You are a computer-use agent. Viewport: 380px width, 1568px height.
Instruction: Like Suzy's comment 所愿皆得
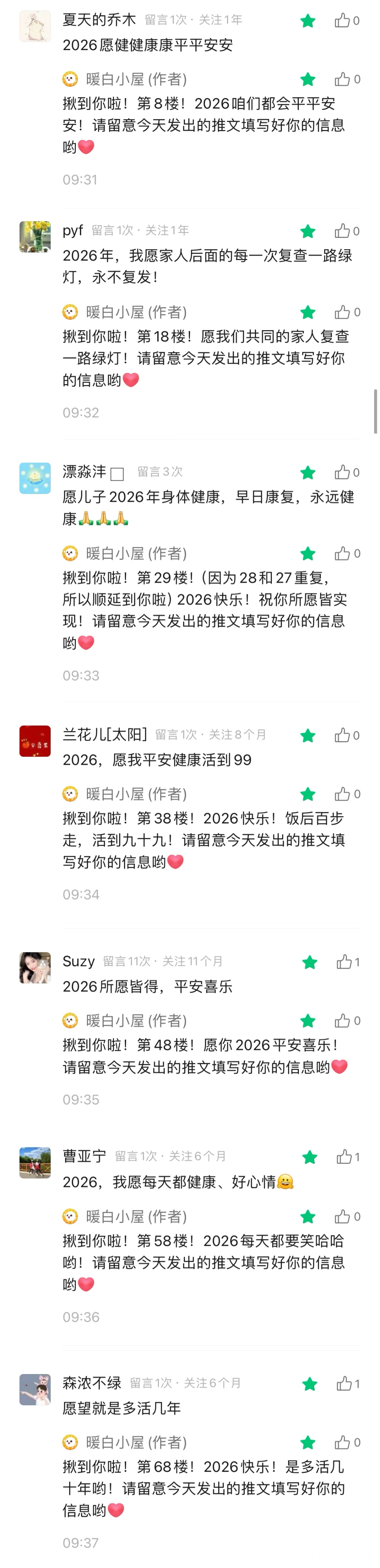[x=344, y=962]
